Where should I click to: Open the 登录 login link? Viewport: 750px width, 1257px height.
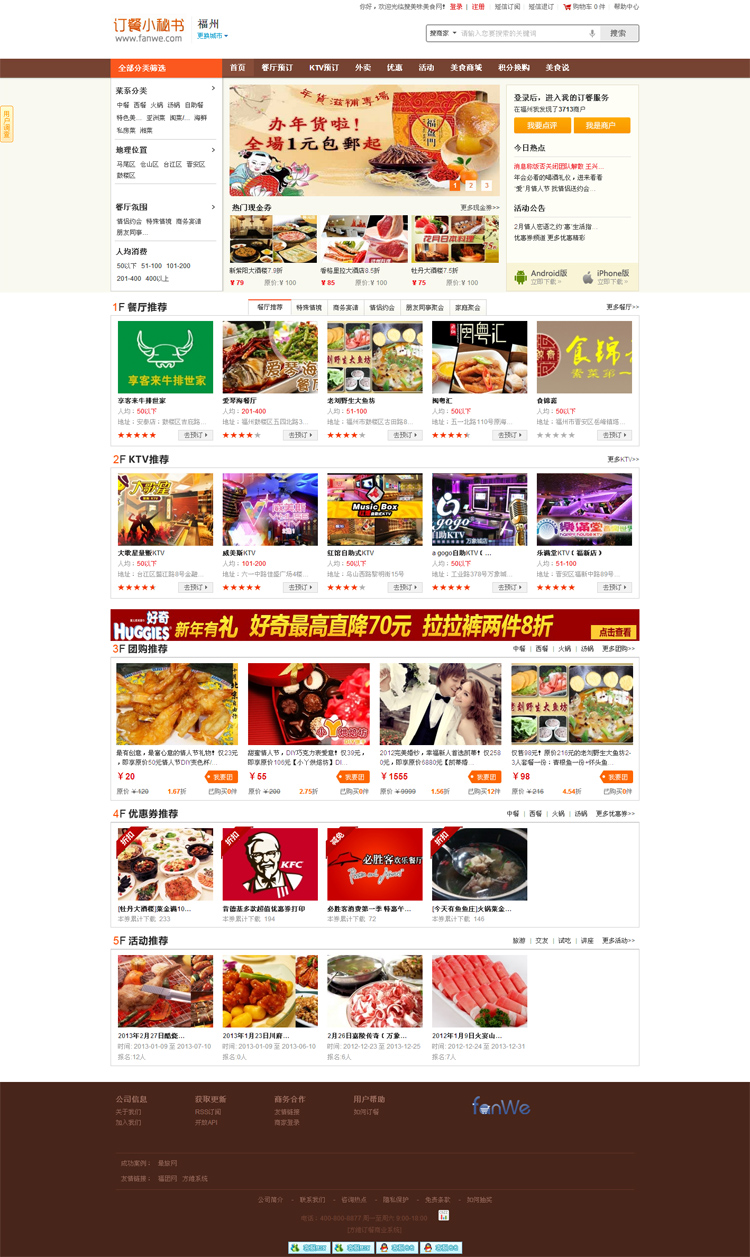coord(456,6)
